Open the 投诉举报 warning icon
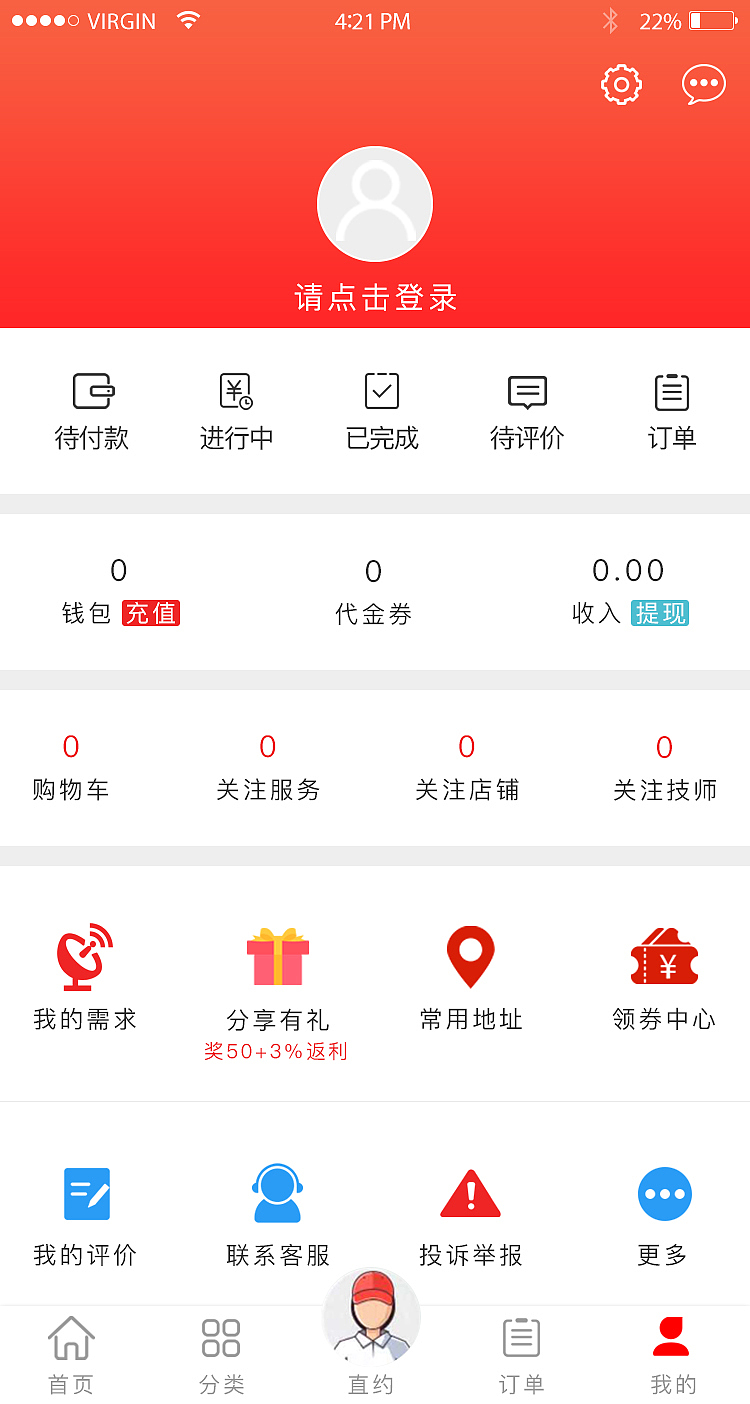 470,1192
